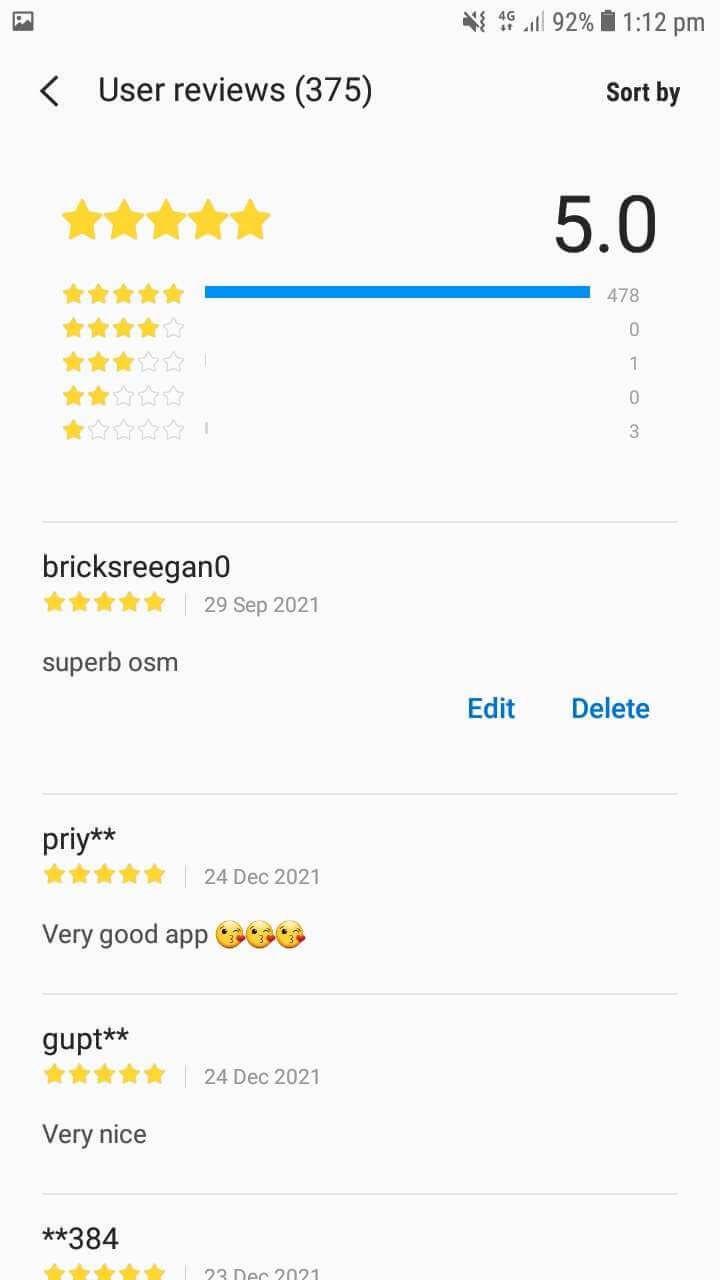
Task: Edit the bricksreegan0 review
Action: (491, 708)
